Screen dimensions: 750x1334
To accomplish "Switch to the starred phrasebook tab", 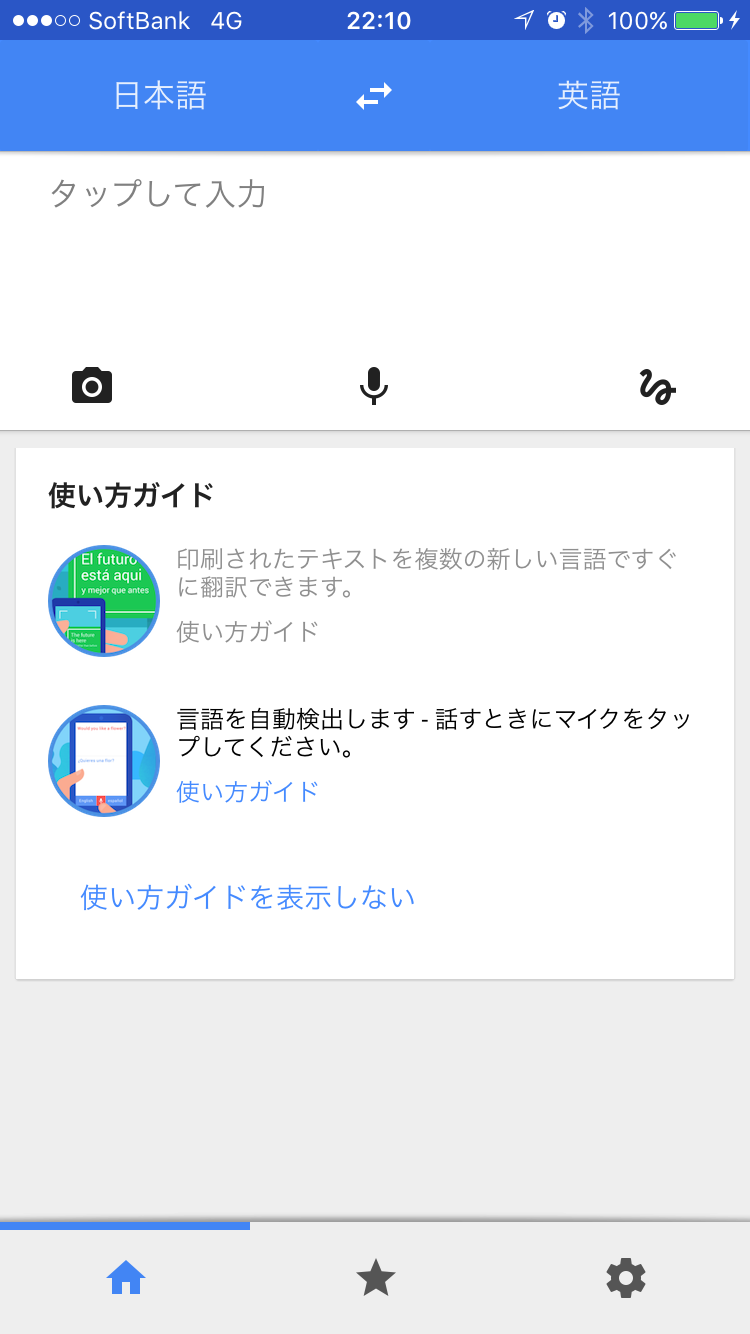I will point(376,1278).
